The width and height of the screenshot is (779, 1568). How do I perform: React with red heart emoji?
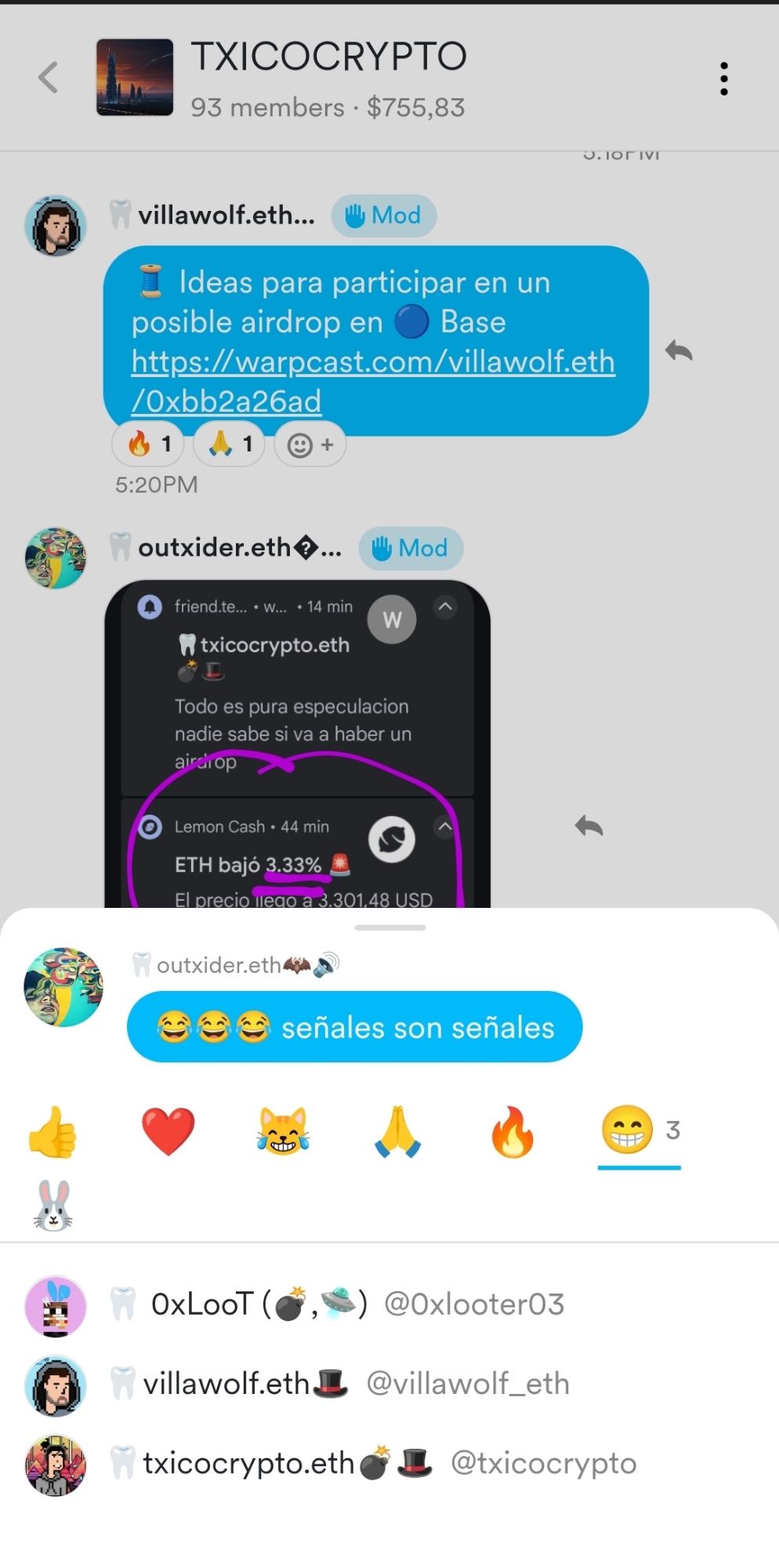coord(168,1131)
